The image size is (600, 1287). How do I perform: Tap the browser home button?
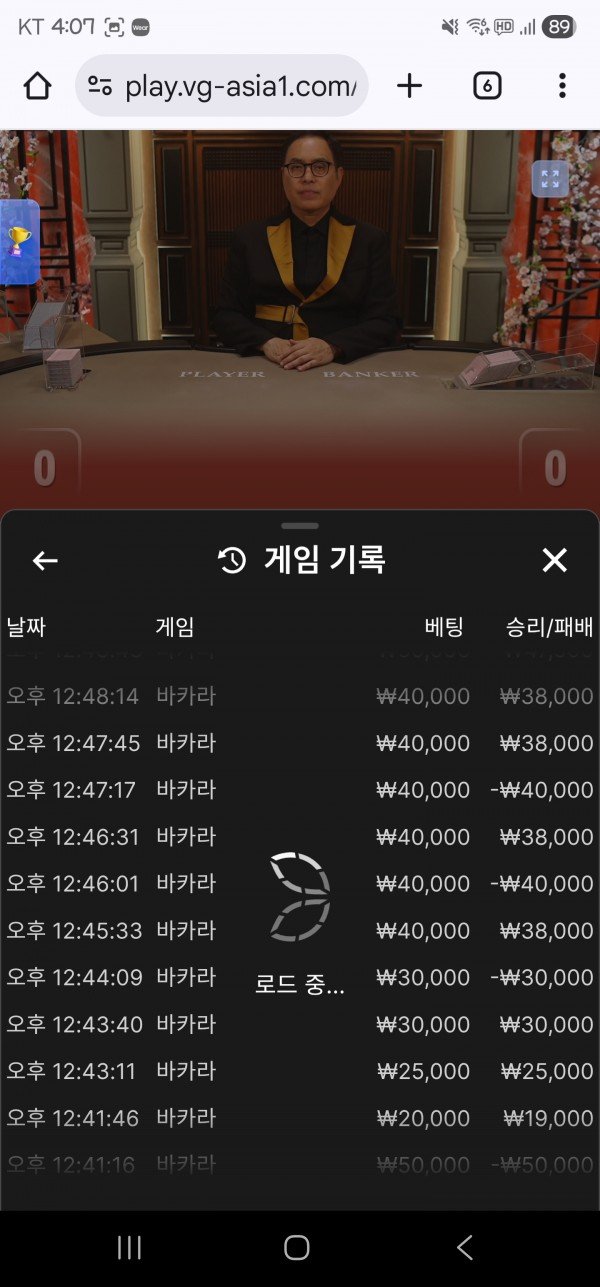(x=37, y=86)
